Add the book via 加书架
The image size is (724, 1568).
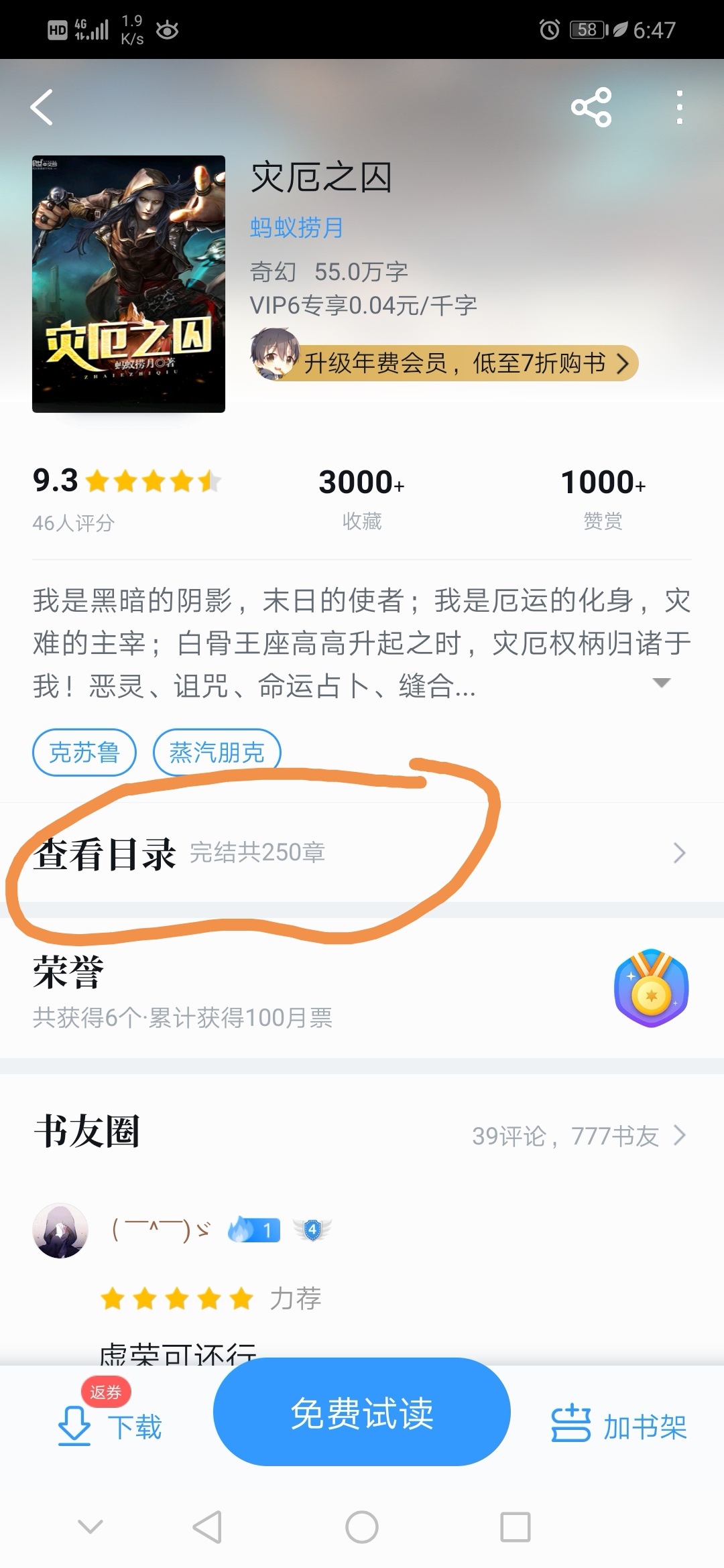tap(619, 1426)
